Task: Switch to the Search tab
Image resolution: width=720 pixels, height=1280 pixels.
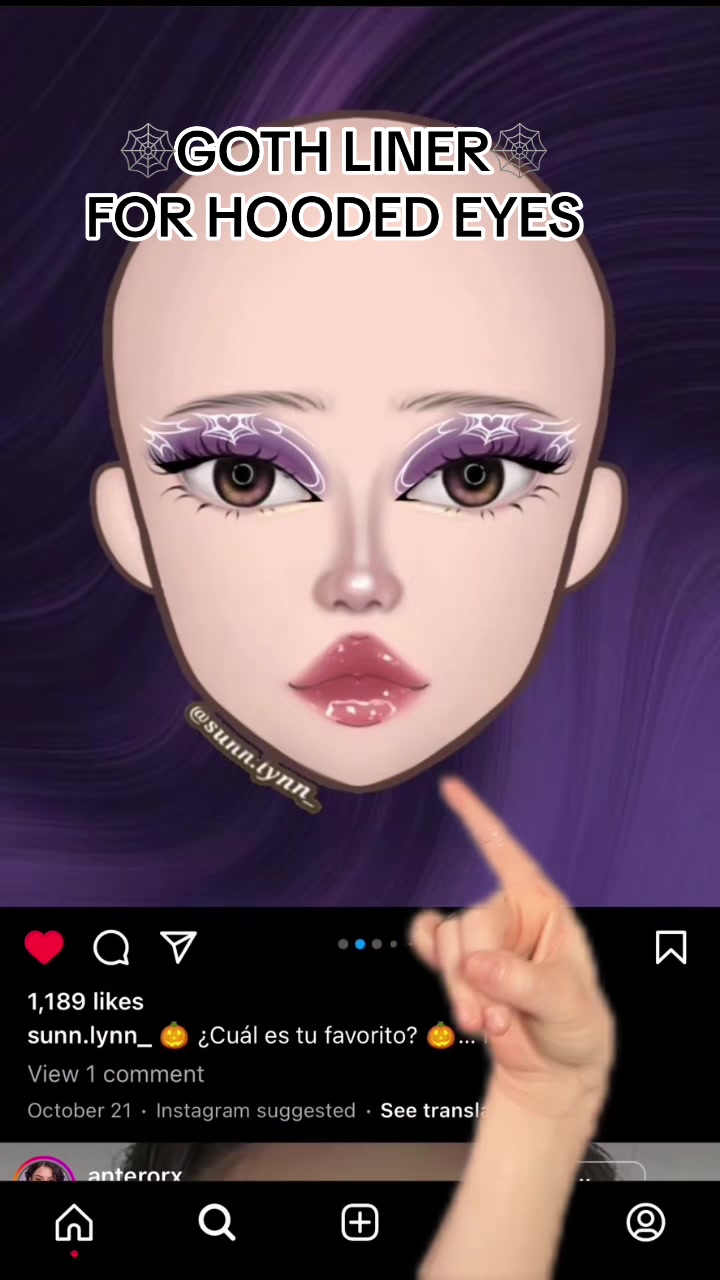Action: [216, 1222]
